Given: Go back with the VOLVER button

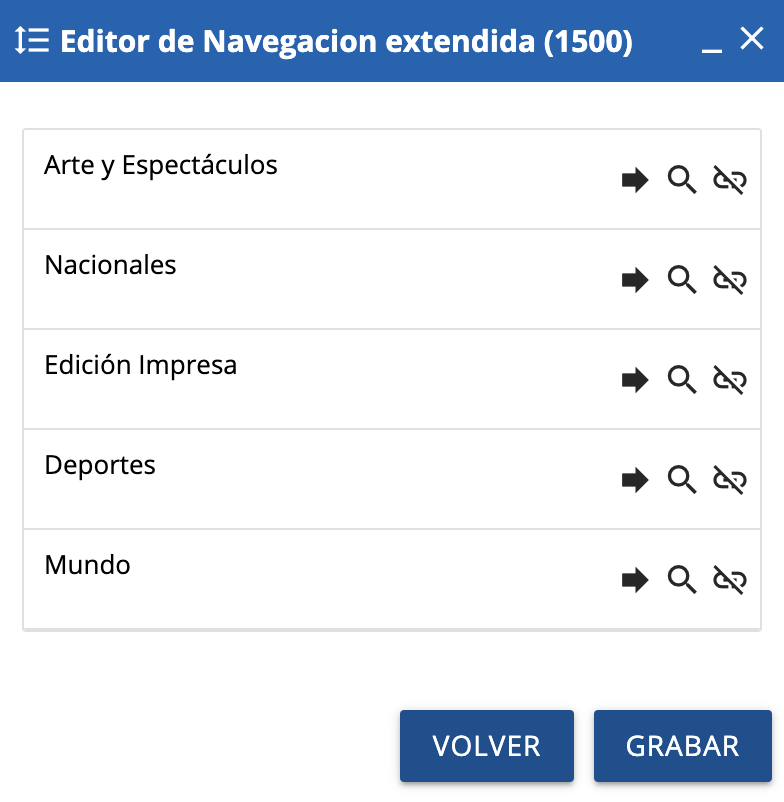Looking at the screenshot, I should [x=487, y=746].
